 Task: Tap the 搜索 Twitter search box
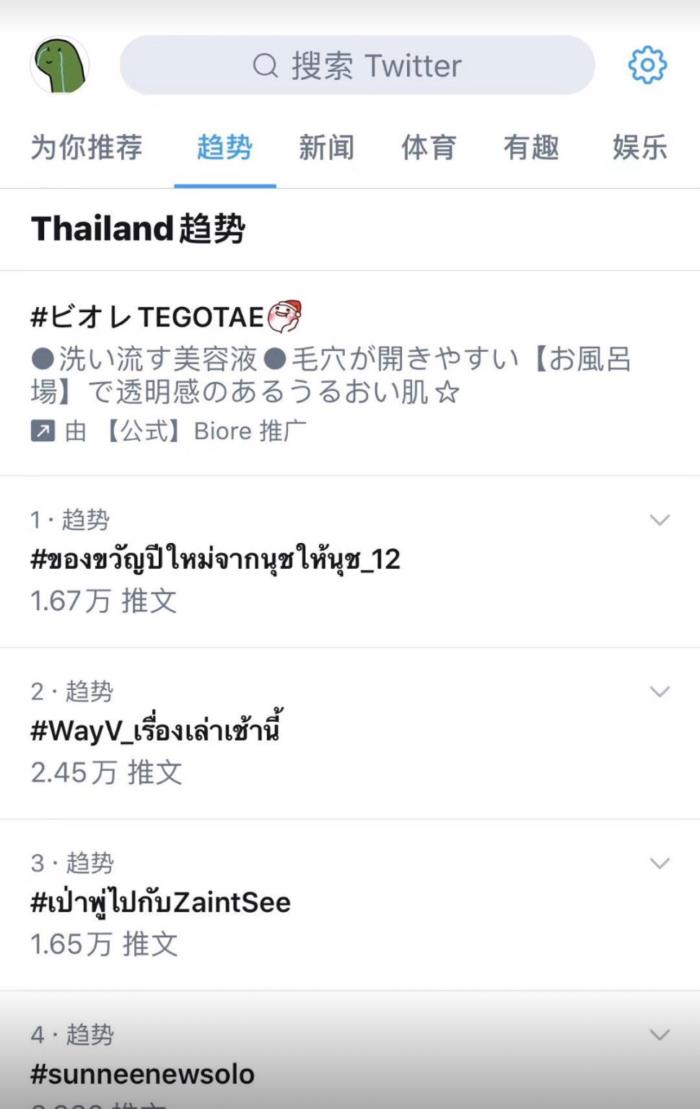[357, 66]
